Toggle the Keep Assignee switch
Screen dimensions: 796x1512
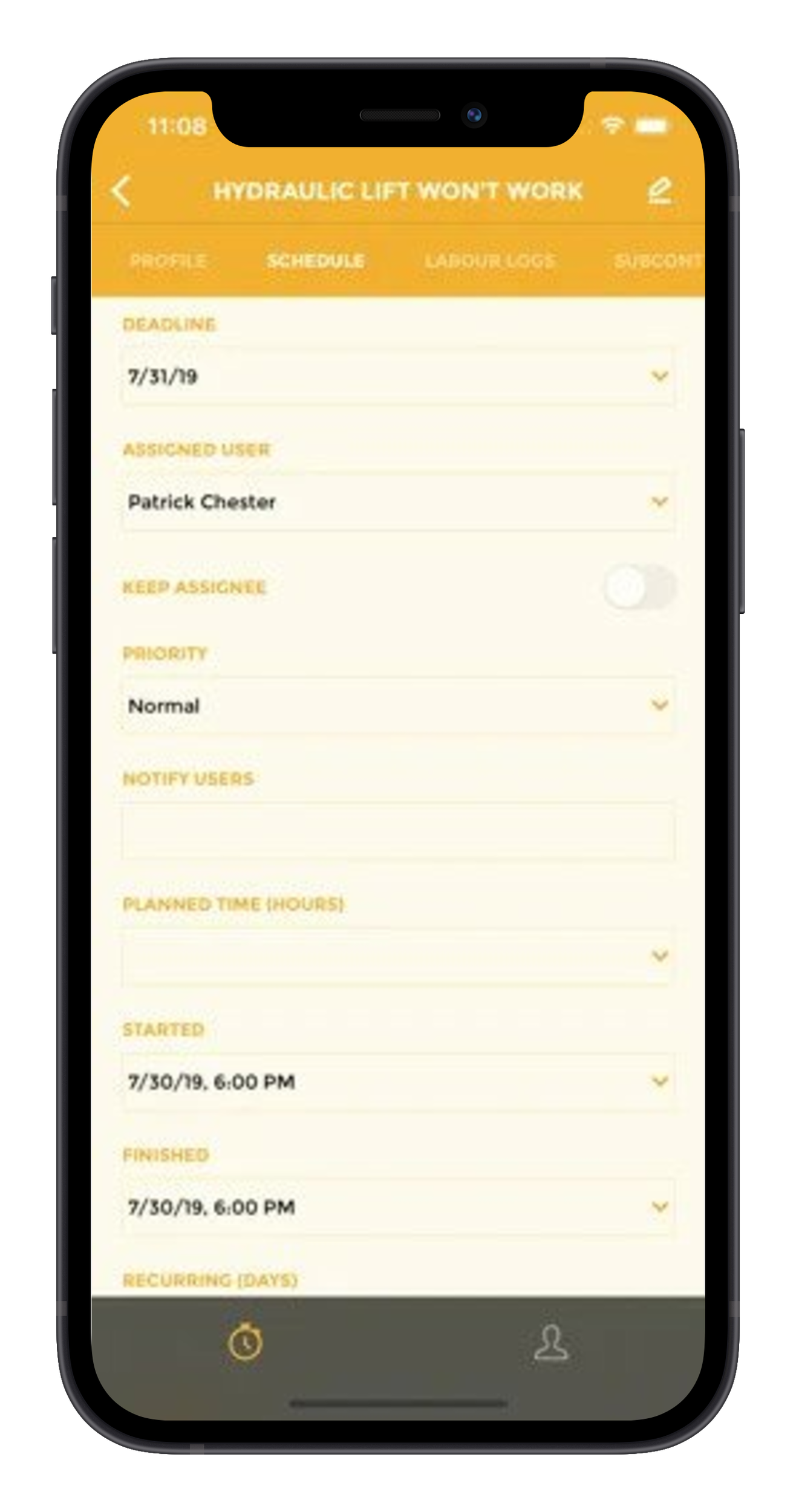tap(639, 587)
